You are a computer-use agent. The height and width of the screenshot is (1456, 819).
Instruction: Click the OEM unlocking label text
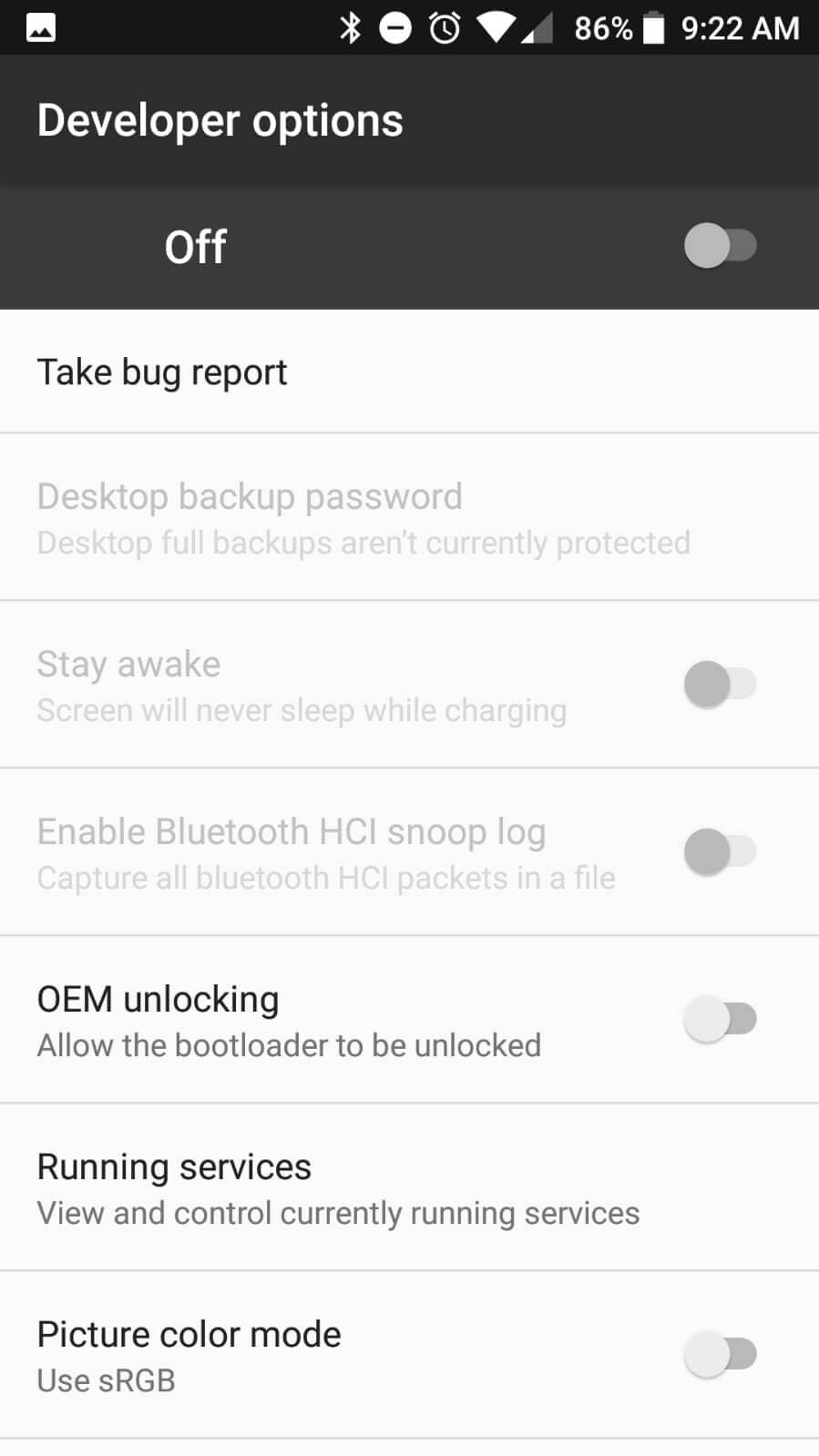(158, 998)
